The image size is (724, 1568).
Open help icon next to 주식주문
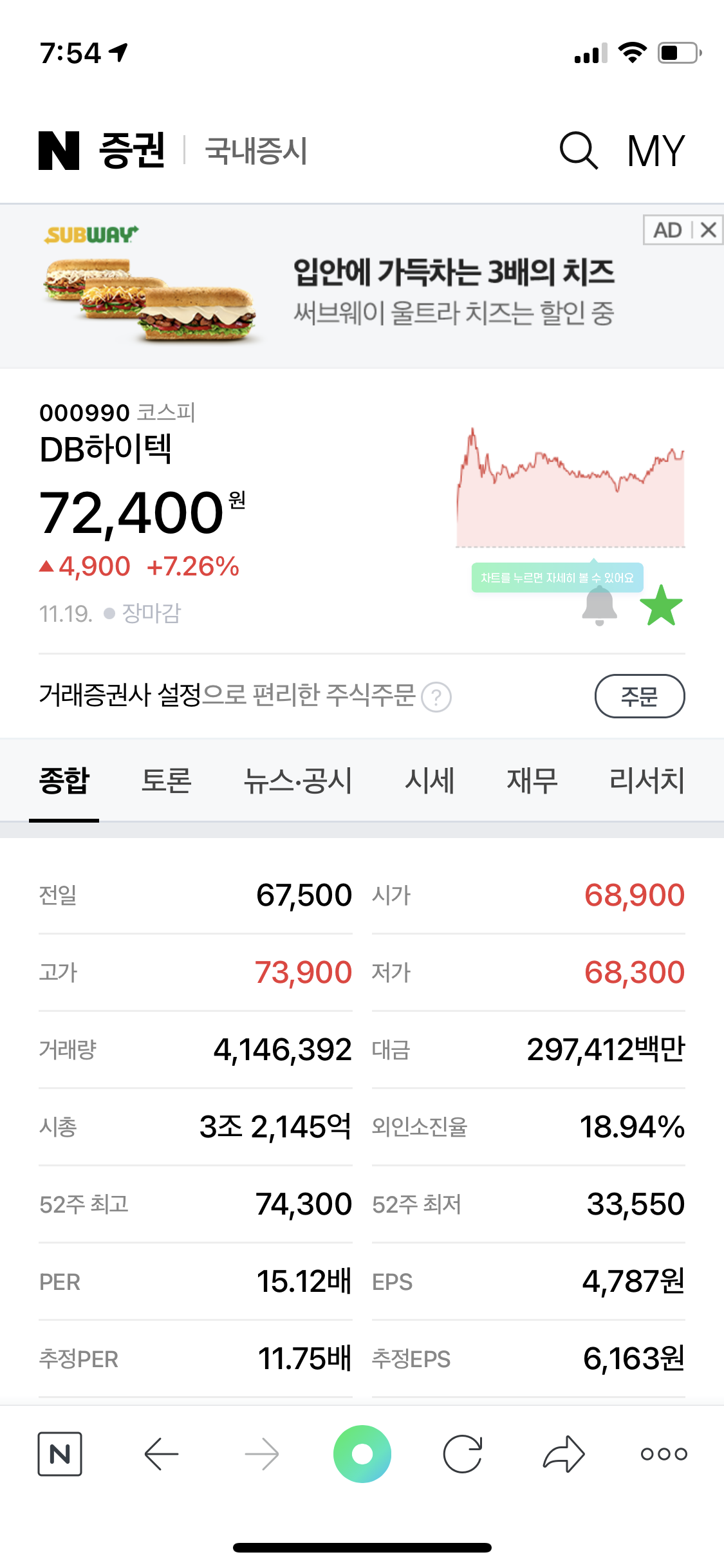436,697
